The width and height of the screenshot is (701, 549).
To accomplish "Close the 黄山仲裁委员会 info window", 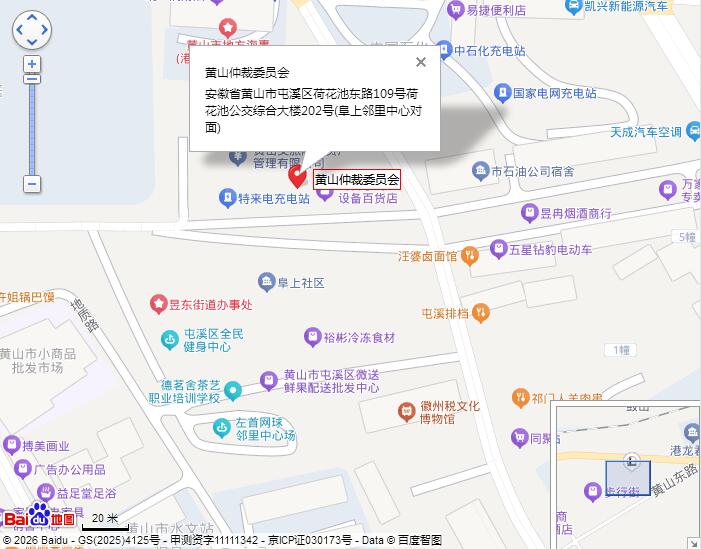I will pos(421,62).
